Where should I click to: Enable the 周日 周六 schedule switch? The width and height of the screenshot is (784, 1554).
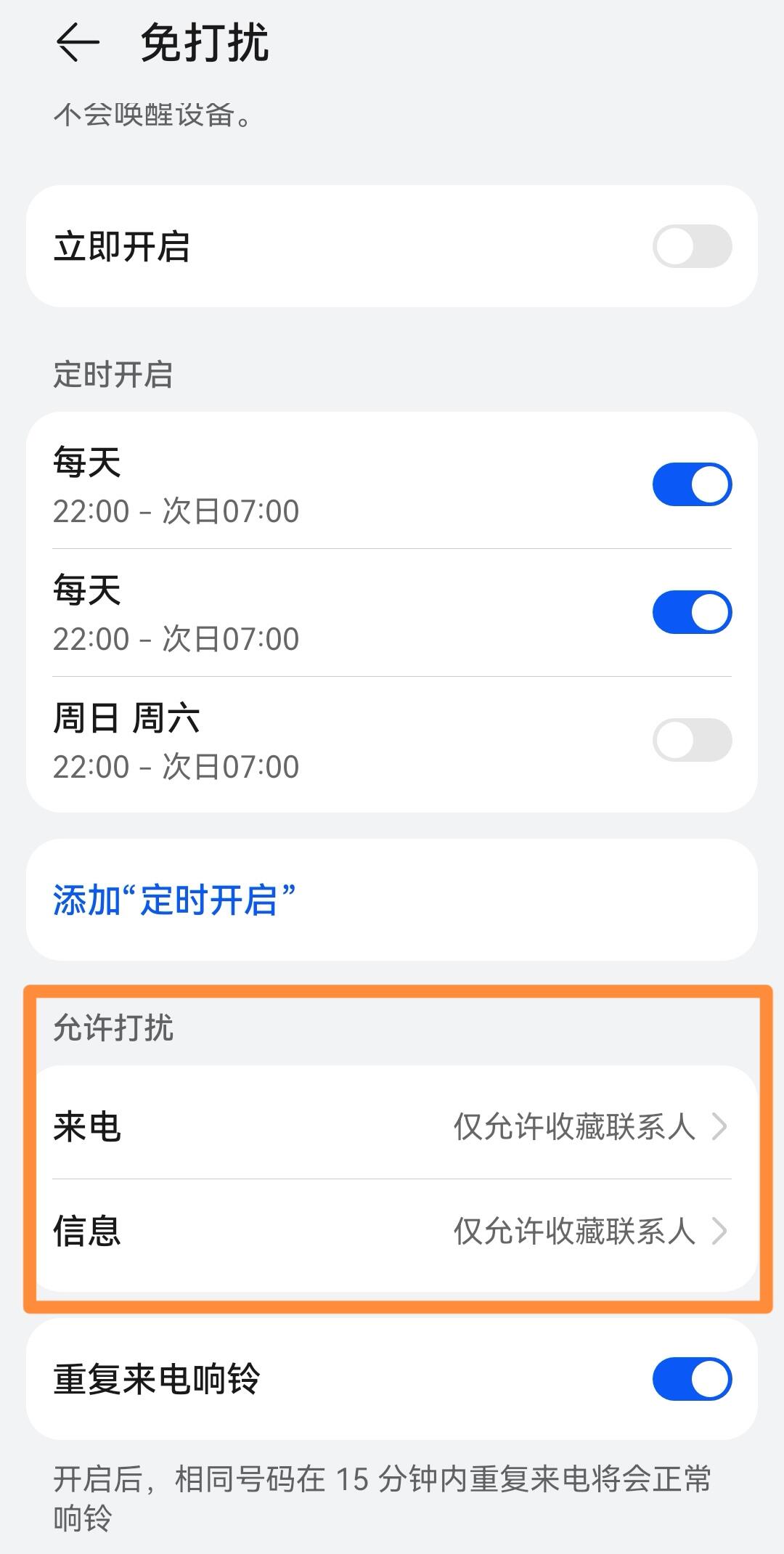(x=691, y=740)
